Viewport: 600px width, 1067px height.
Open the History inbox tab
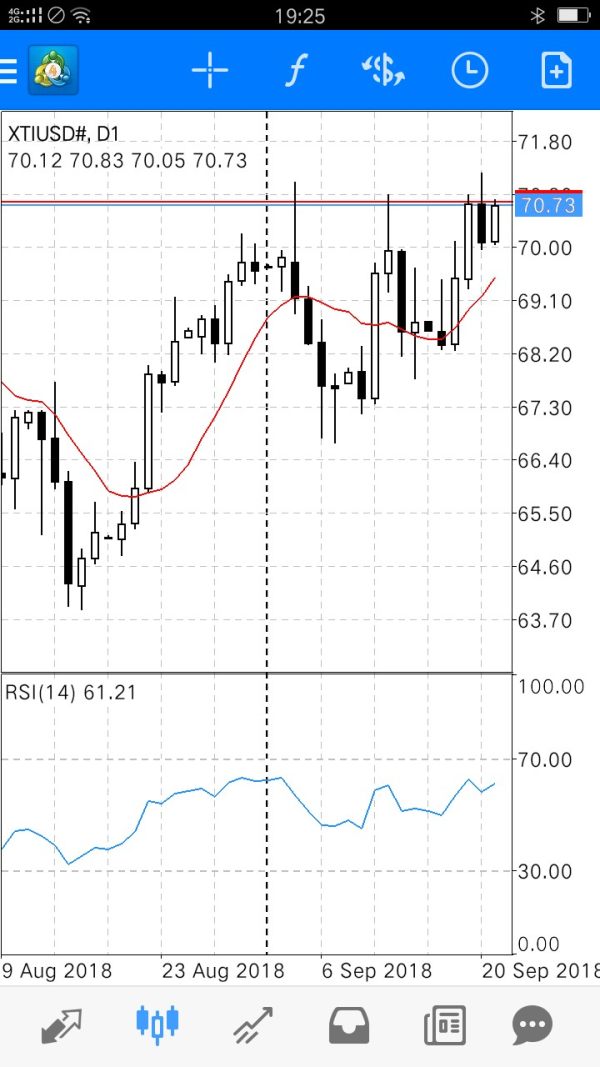(x=349, y=1026)
